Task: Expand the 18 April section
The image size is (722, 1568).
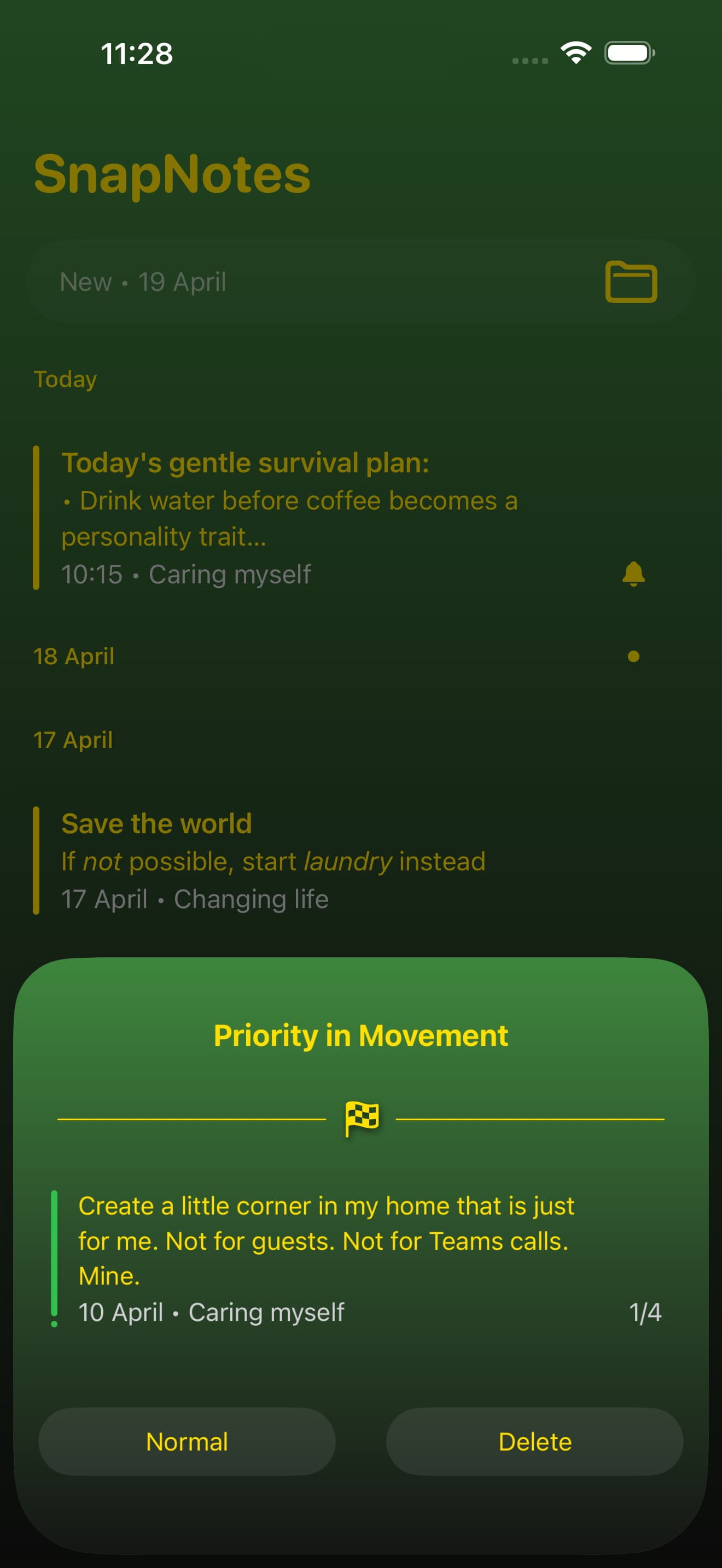Action: (x=74, y=656)
